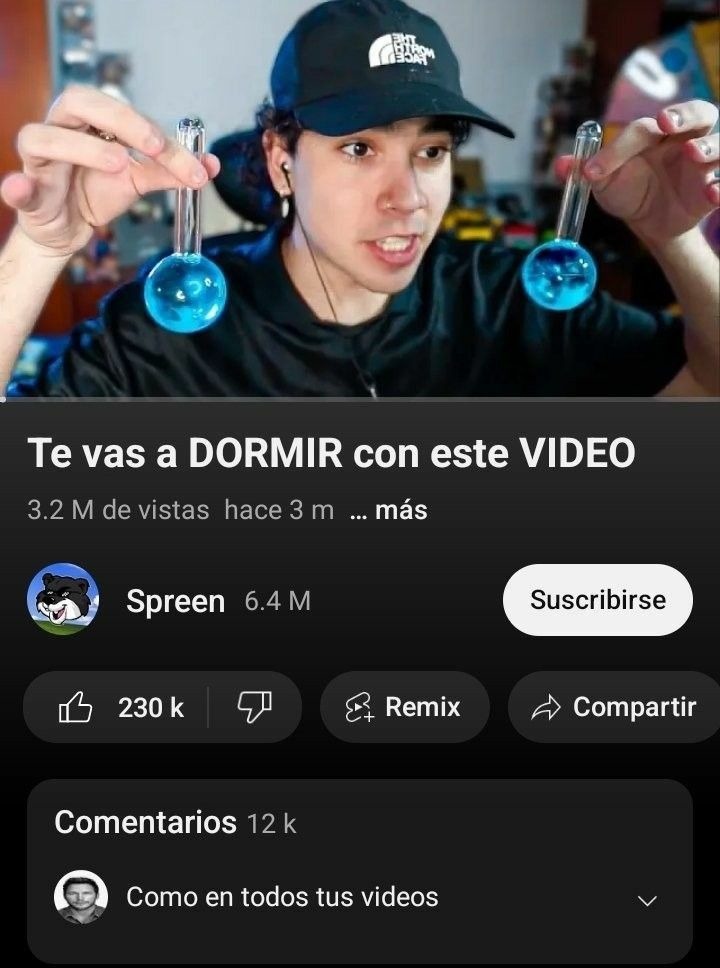Subscribe with the Suscribirse button
Screen dimensions: 720x968
(x=597, y=600)
